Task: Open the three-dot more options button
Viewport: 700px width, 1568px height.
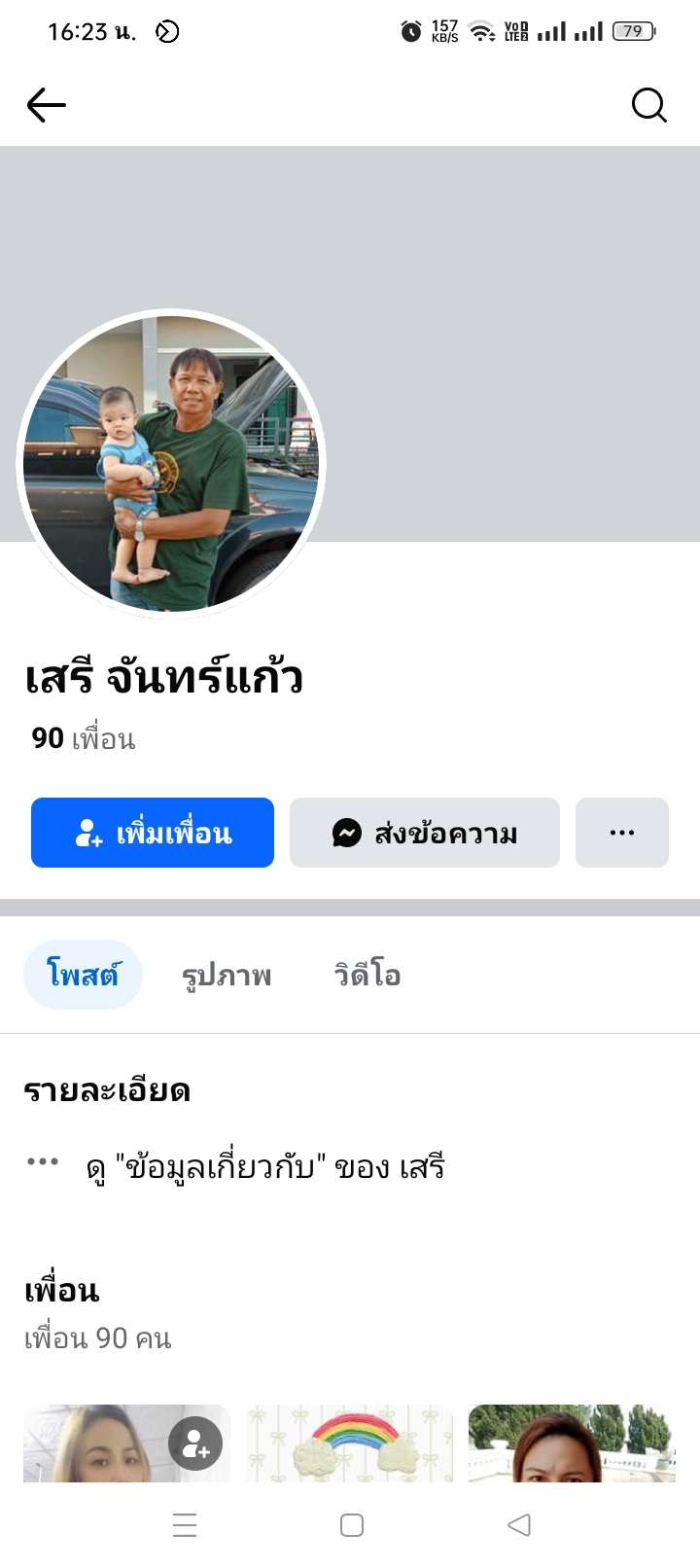Action: (622, 833)
